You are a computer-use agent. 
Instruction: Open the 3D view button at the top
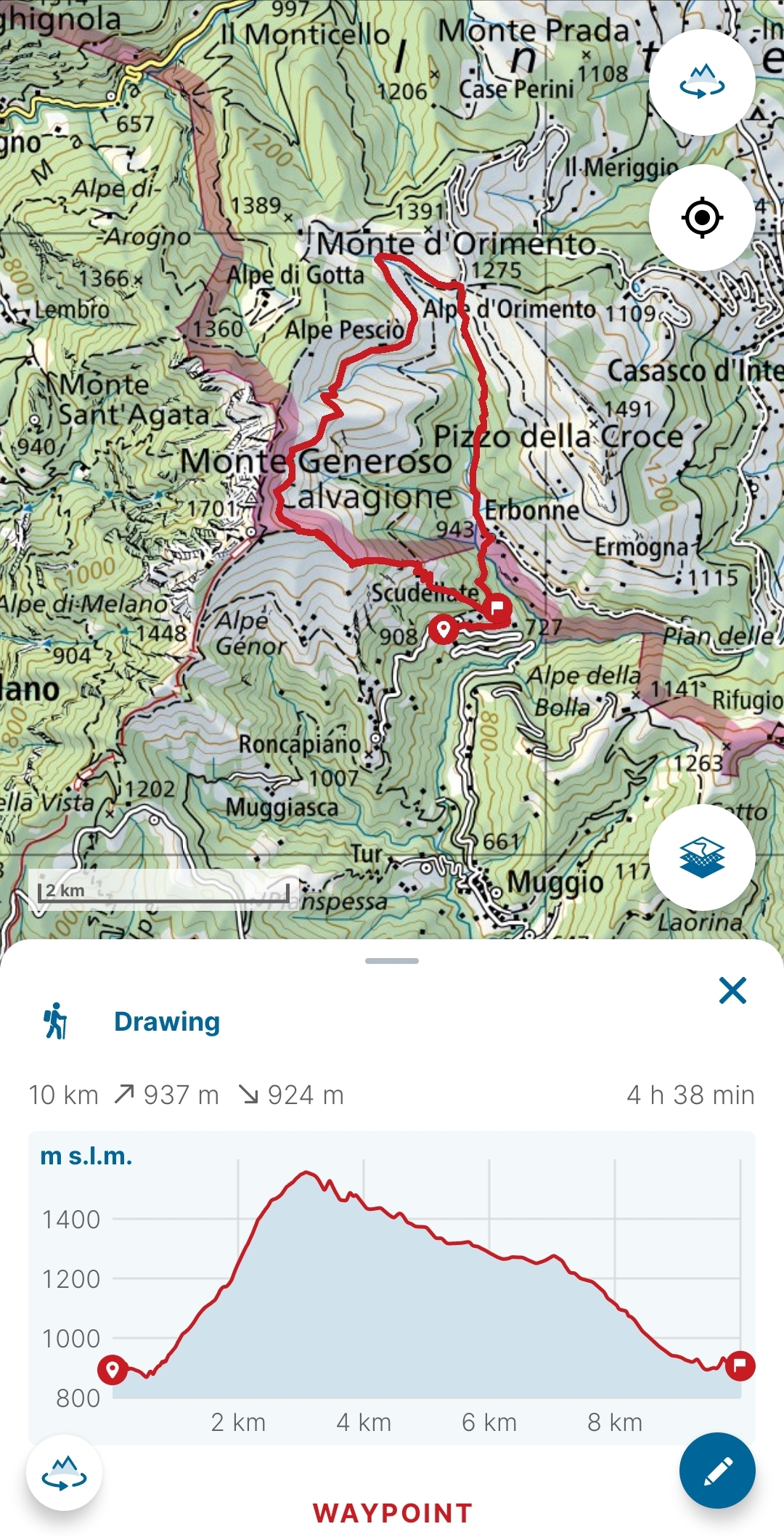701,82
